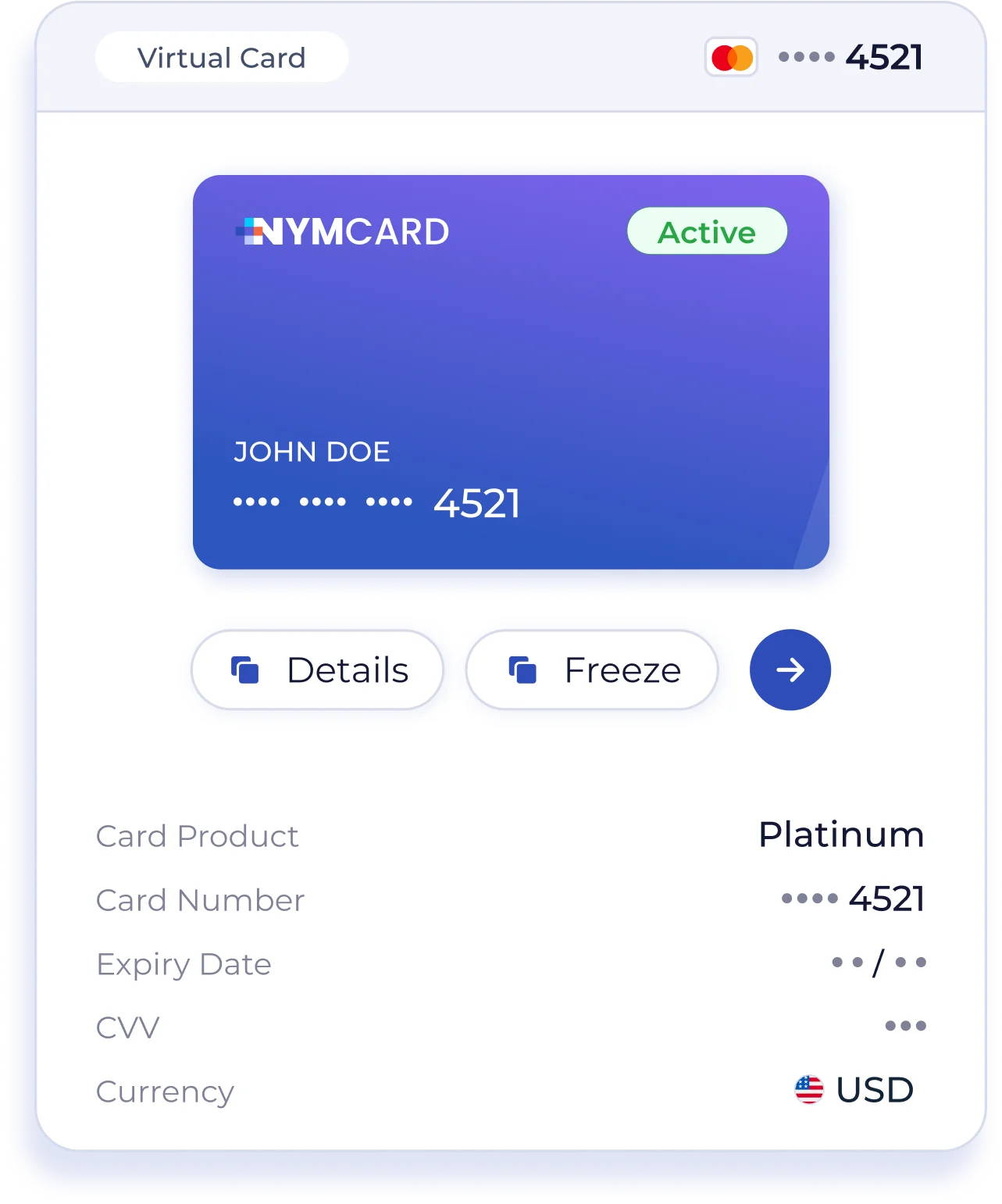Image resolution: width=1002 pixels, height=1204 pixels.
Task: Open the card Details button
Action: pos(317,670)
